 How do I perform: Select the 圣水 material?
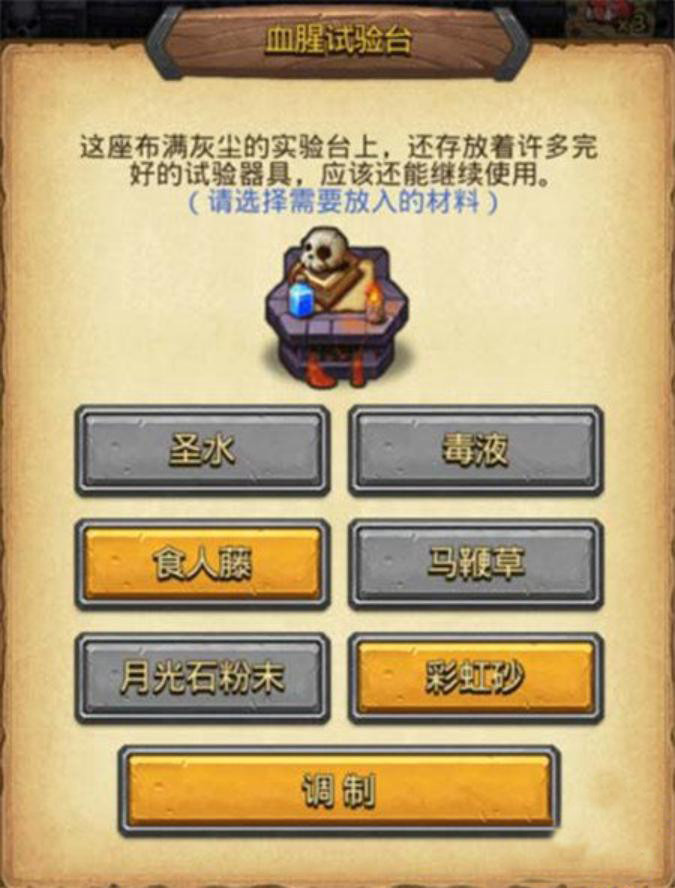pyautogui.click(x=202, y=450)
